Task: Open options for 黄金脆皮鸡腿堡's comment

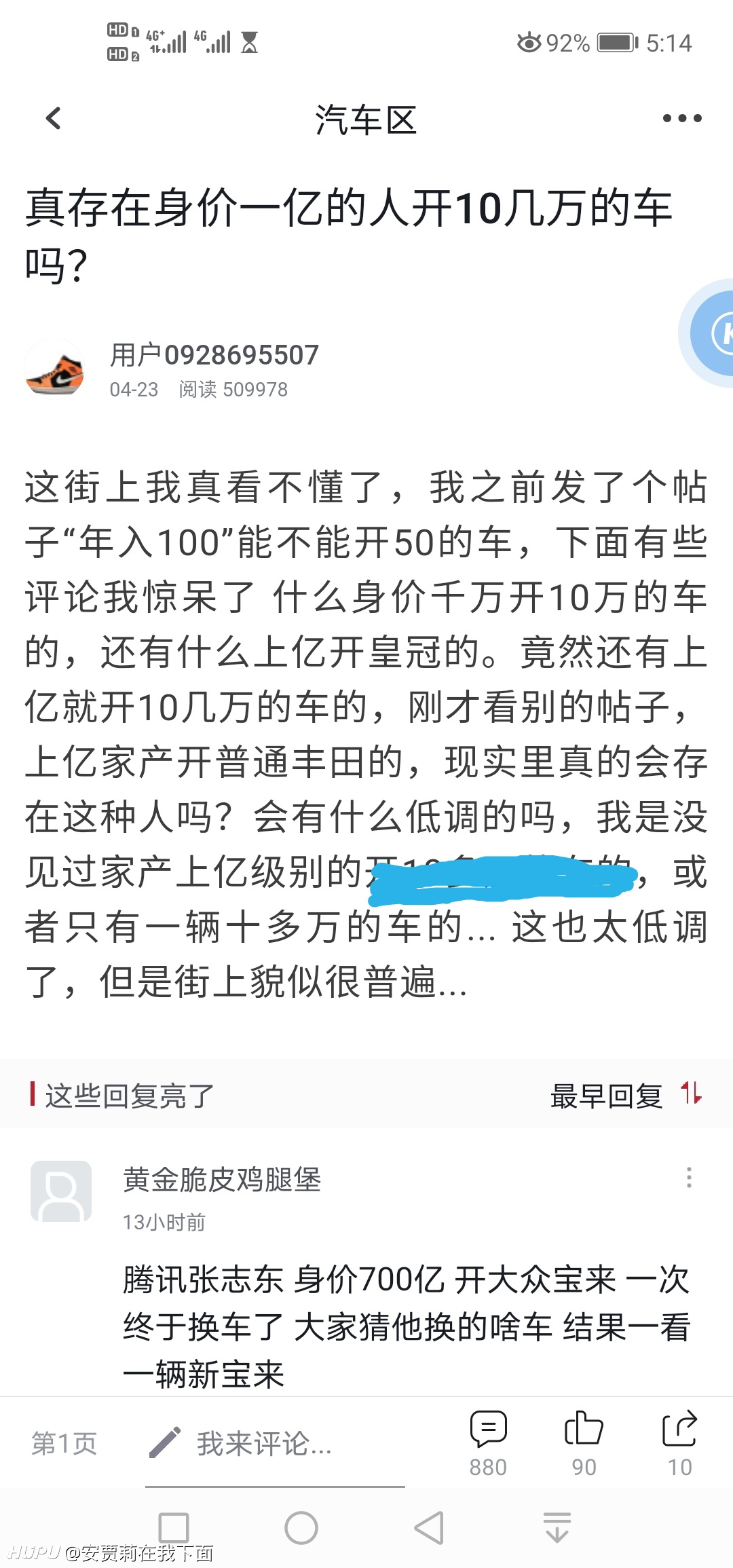Action: tap(689, 1178)
